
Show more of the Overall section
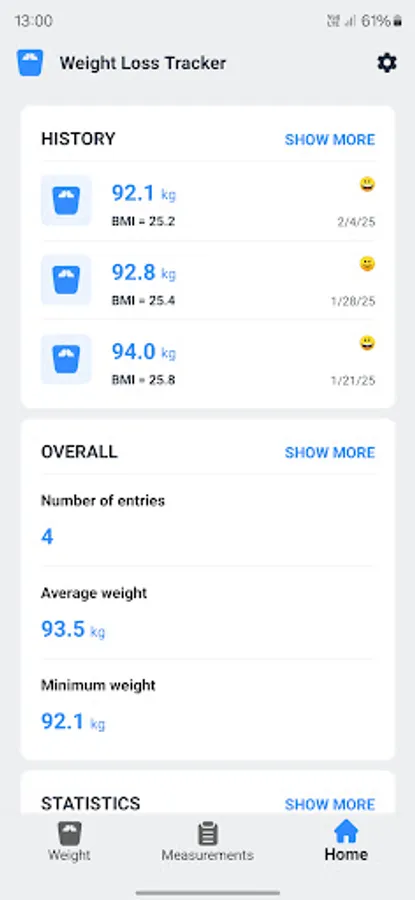330,452
